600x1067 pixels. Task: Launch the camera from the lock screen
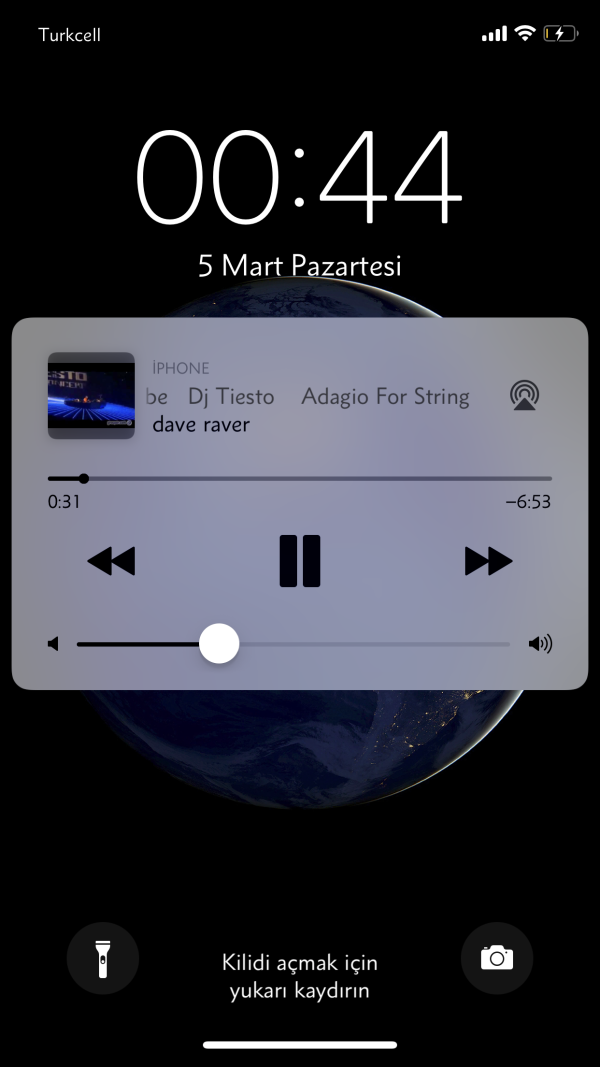(x=497, y=958)
